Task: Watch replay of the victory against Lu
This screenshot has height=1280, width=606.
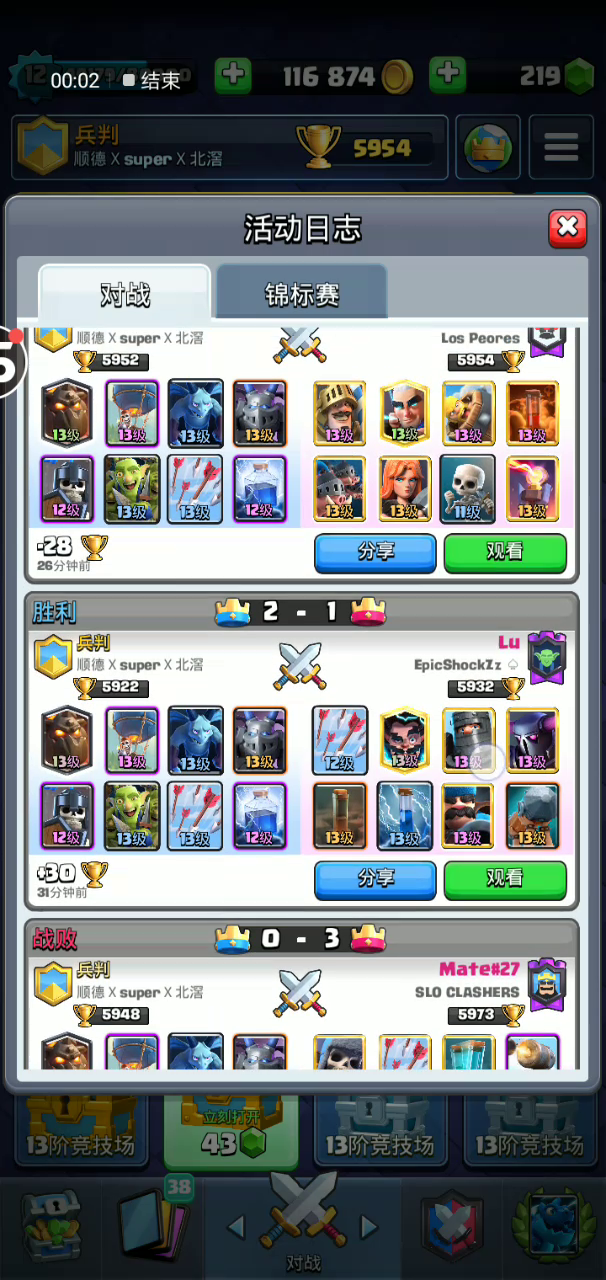Action: click(505, 880)
